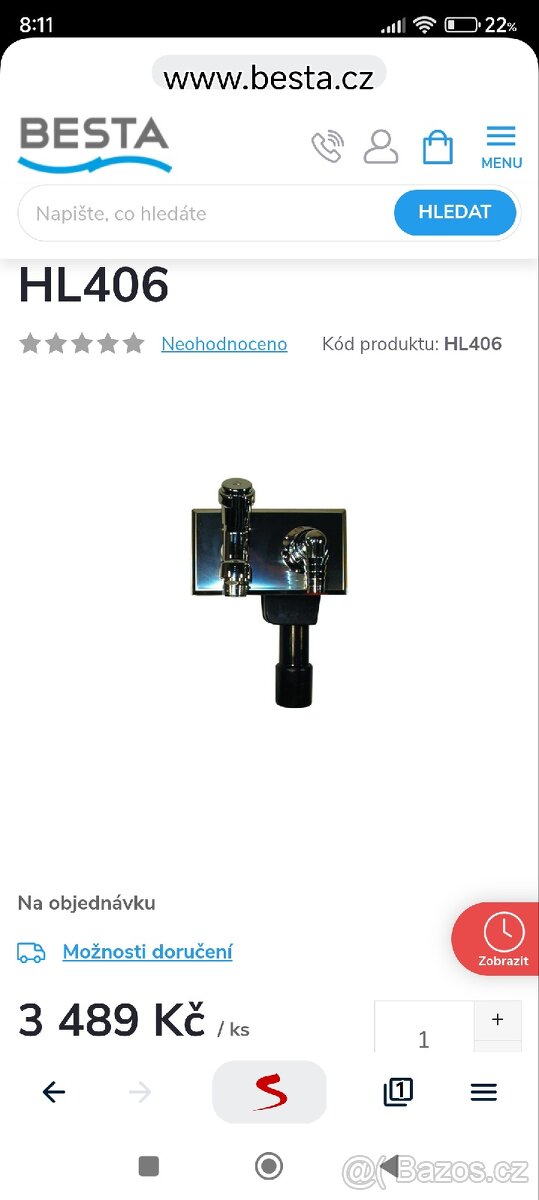The width and height of the screenshot is (539, 1200).
Task: Open recent apps with the square button
Action: pos(149,1166)
